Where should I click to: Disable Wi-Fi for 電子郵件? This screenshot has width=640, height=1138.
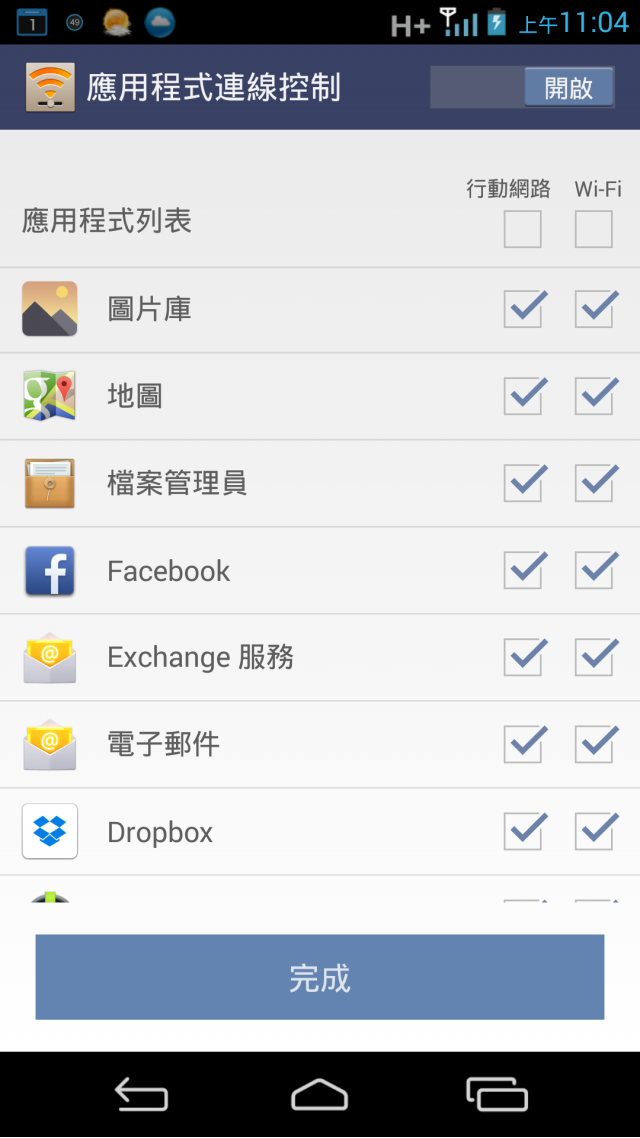[x=594, y=745]
